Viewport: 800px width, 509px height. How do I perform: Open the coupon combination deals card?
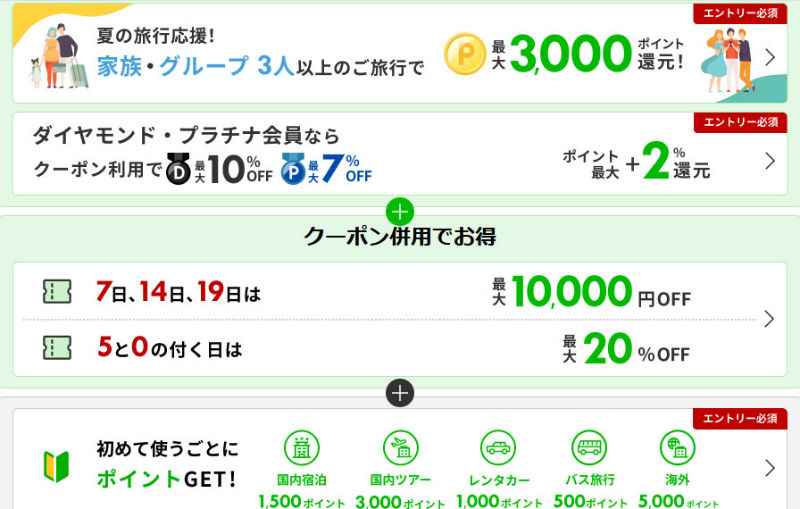tap(400, 320)
